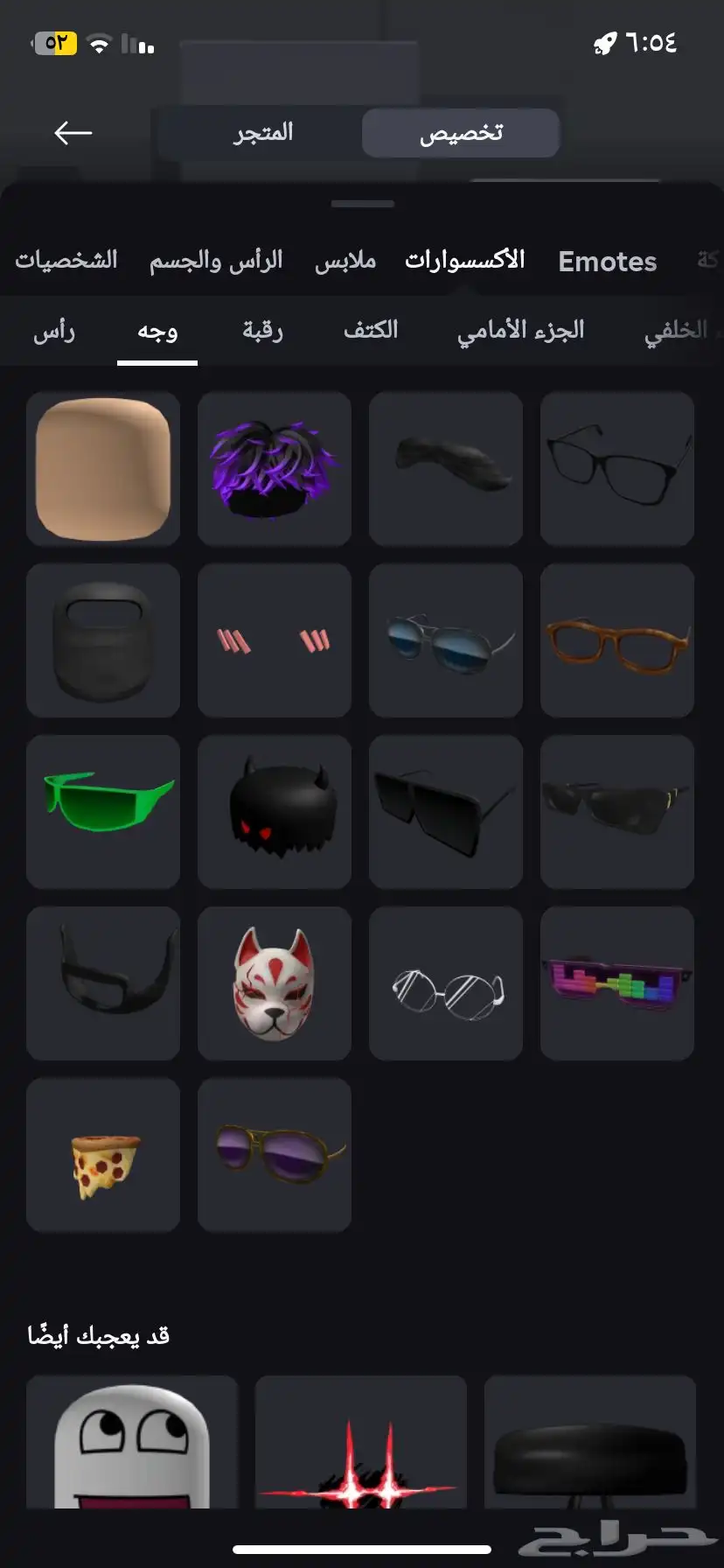
Task: Choose the pizza slice accessory
Action: 103,1155
